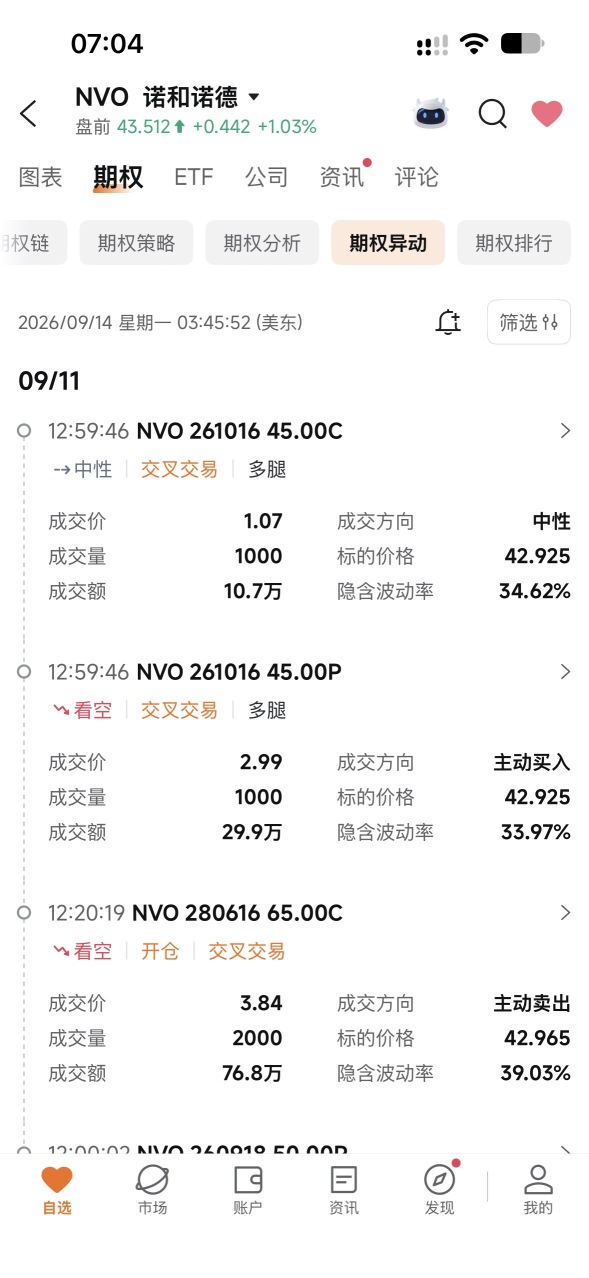Viewport: 589px width, 1278px height.
Task: Switch to the 资讯 top tab
Action: [342, 177]
